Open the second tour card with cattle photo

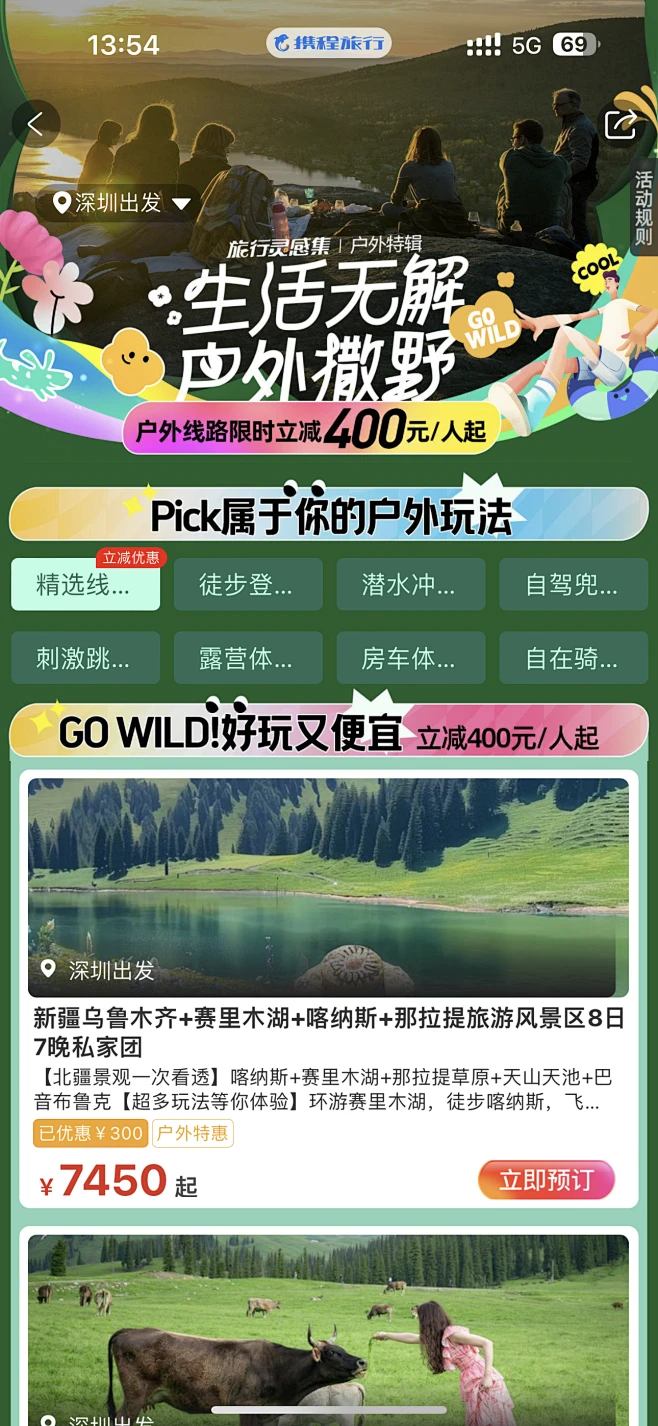[328, 1330]
